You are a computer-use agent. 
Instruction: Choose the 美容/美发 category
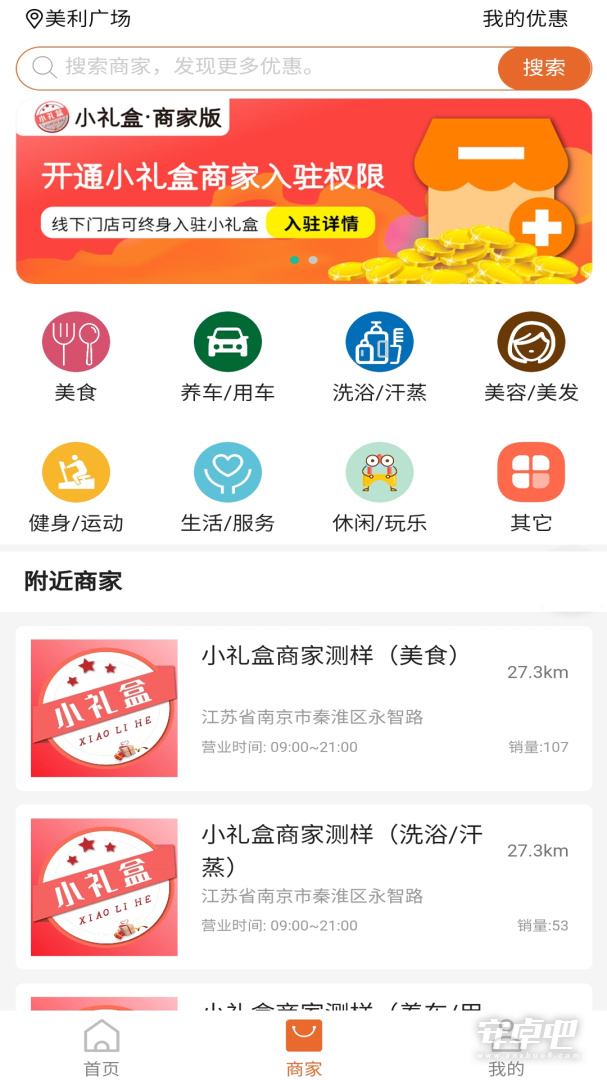(x=531, y=357)
